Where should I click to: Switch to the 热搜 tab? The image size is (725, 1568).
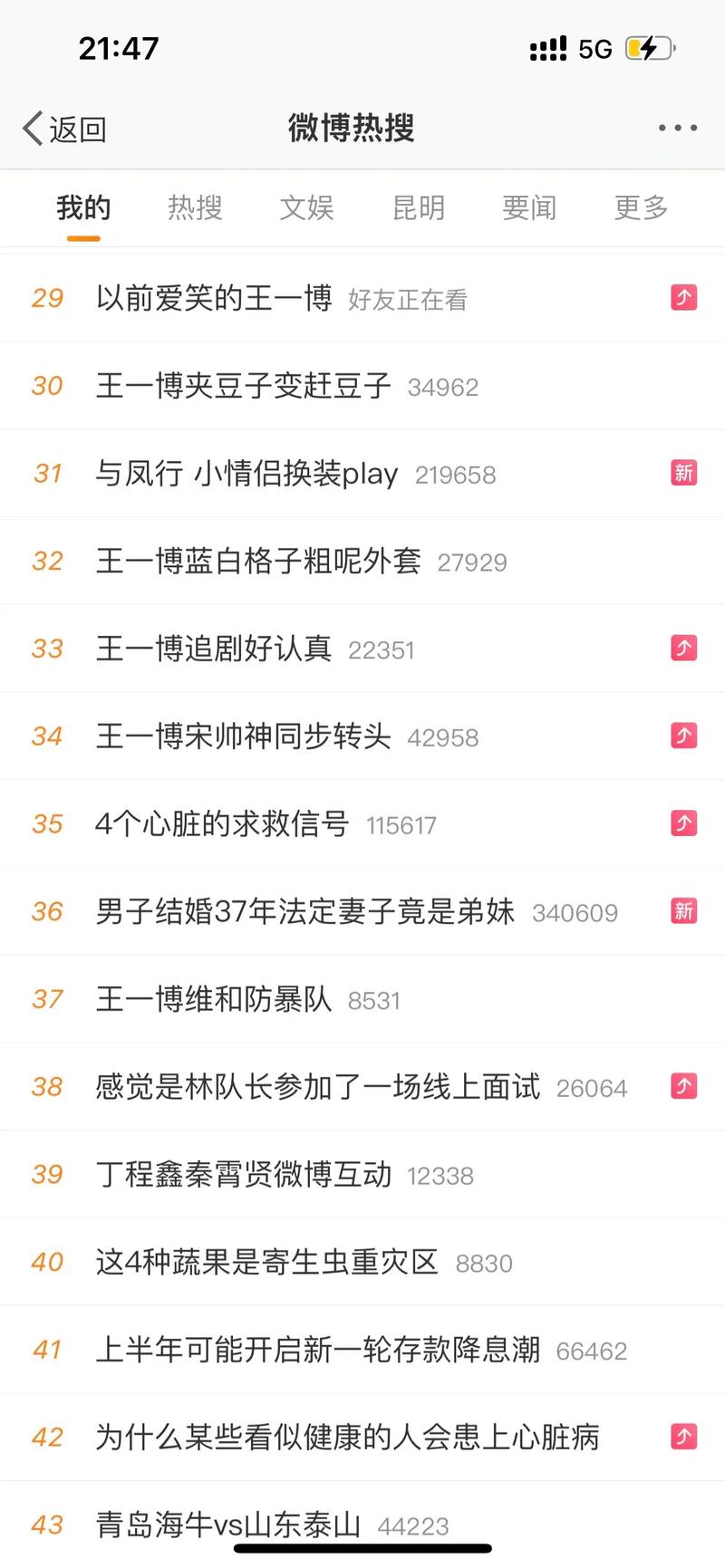pos(195,208)
